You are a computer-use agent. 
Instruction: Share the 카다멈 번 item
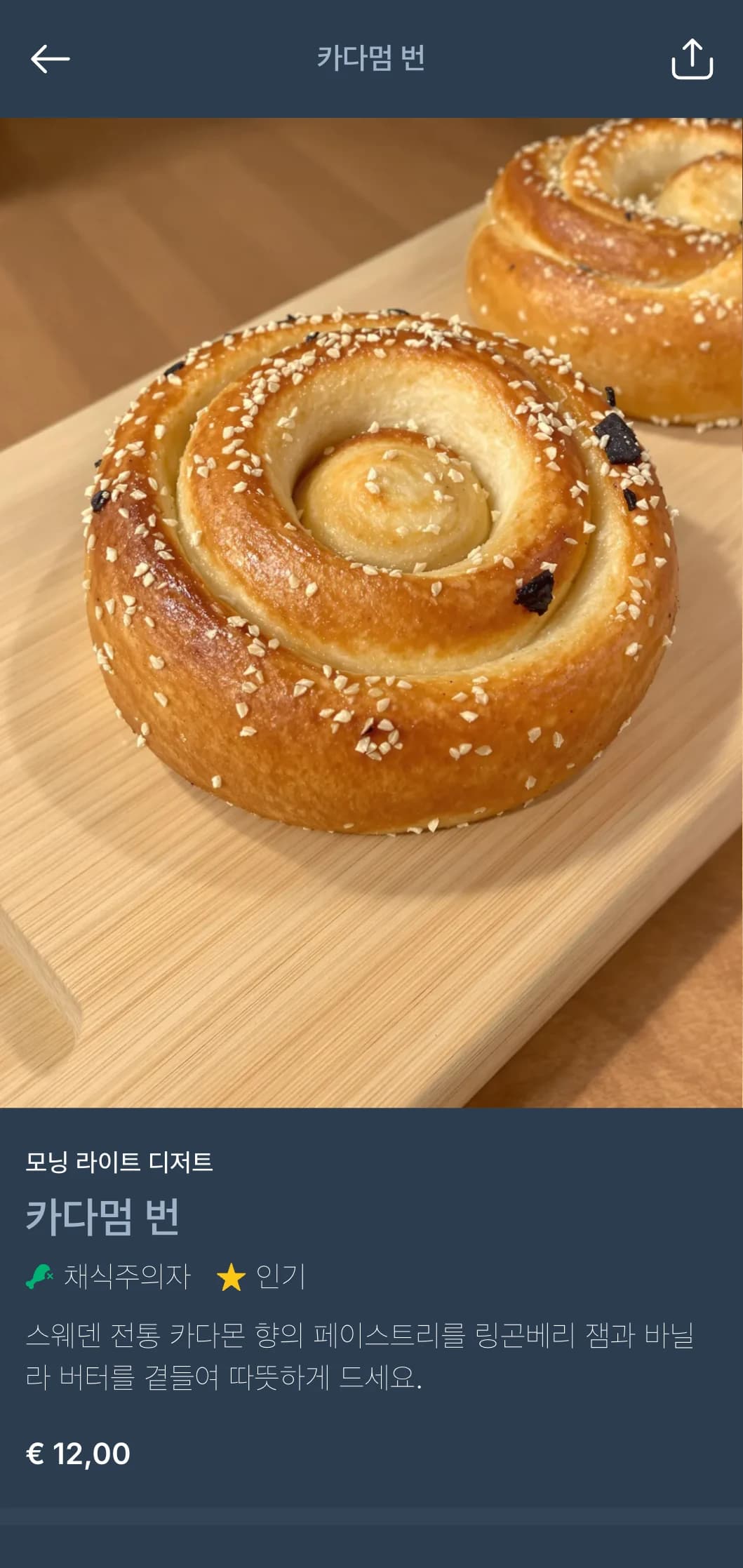[x=692, y=59]
